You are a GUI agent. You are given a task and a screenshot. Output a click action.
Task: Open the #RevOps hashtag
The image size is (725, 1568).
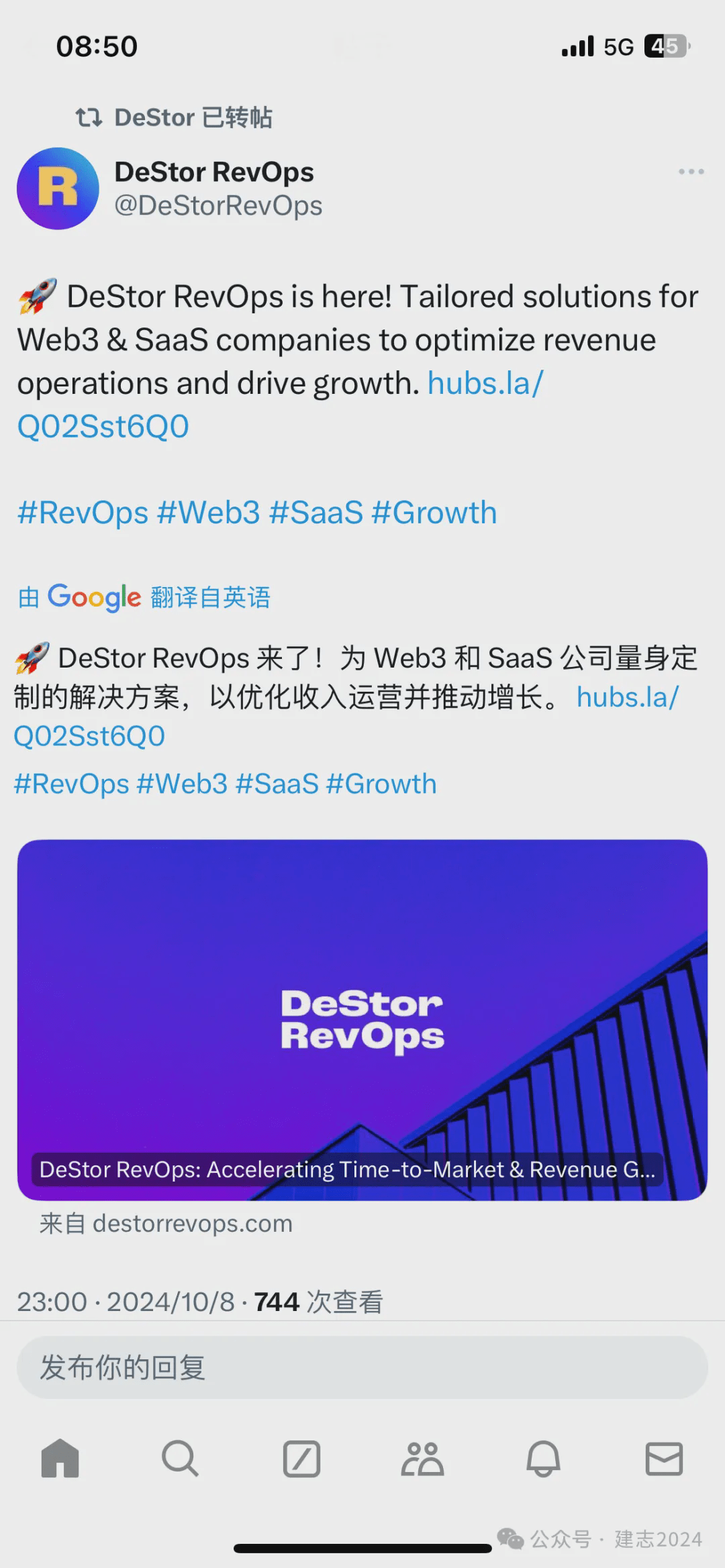[x=80, y=512]
